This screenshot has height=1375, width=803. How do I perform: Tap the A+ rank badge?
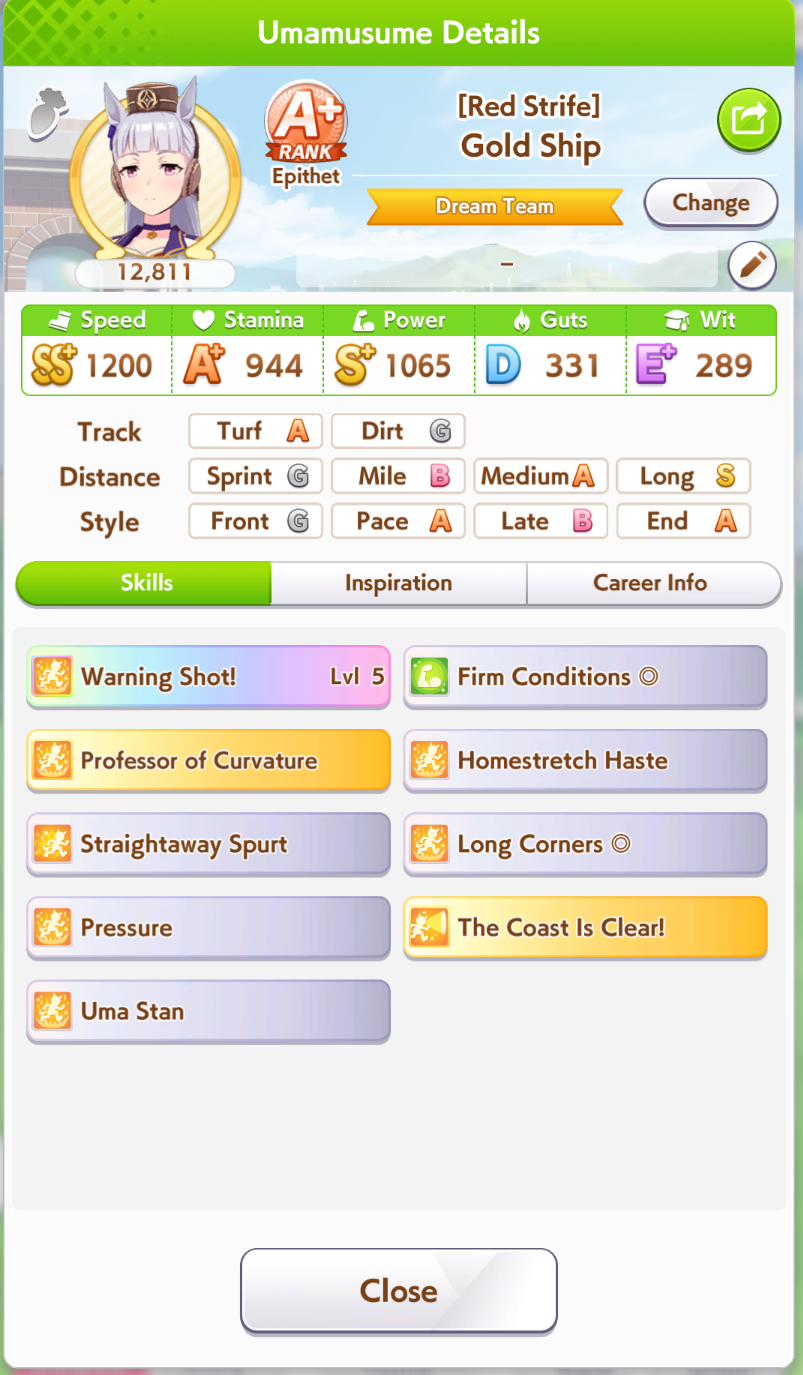click(x=306, y=125)
